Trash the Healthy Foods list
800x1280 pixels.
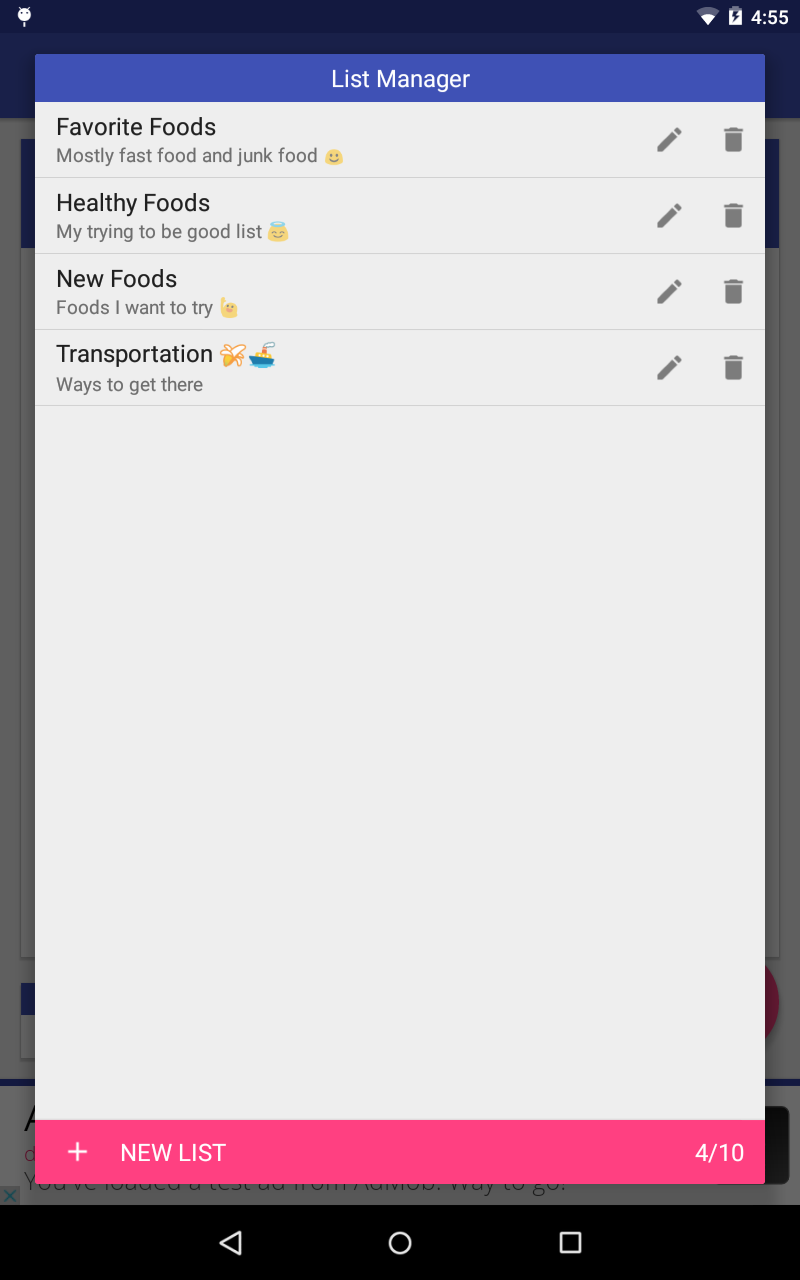coord(733,215)
